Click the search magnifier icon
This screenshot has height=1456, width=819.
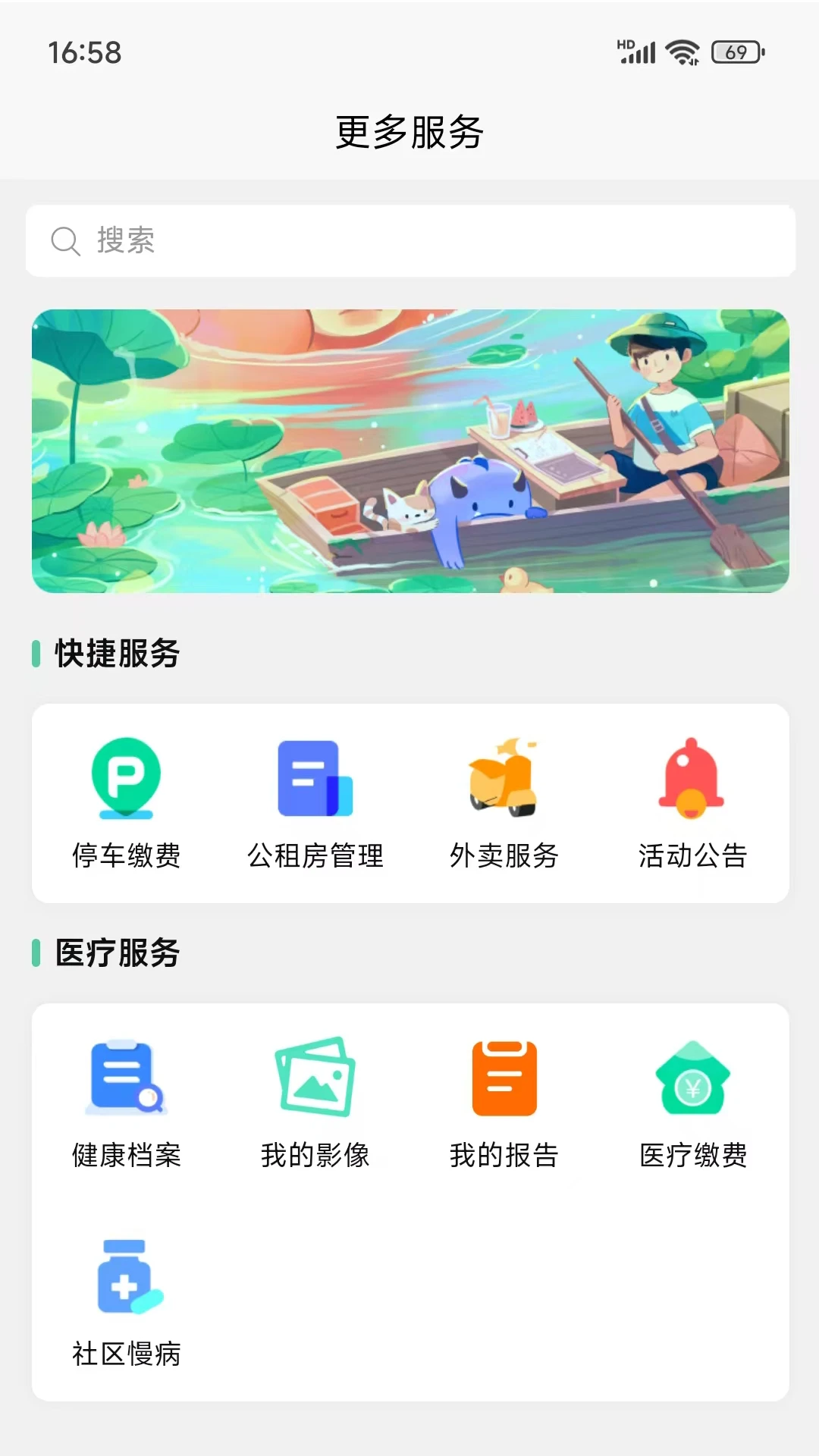click(67, 241)
